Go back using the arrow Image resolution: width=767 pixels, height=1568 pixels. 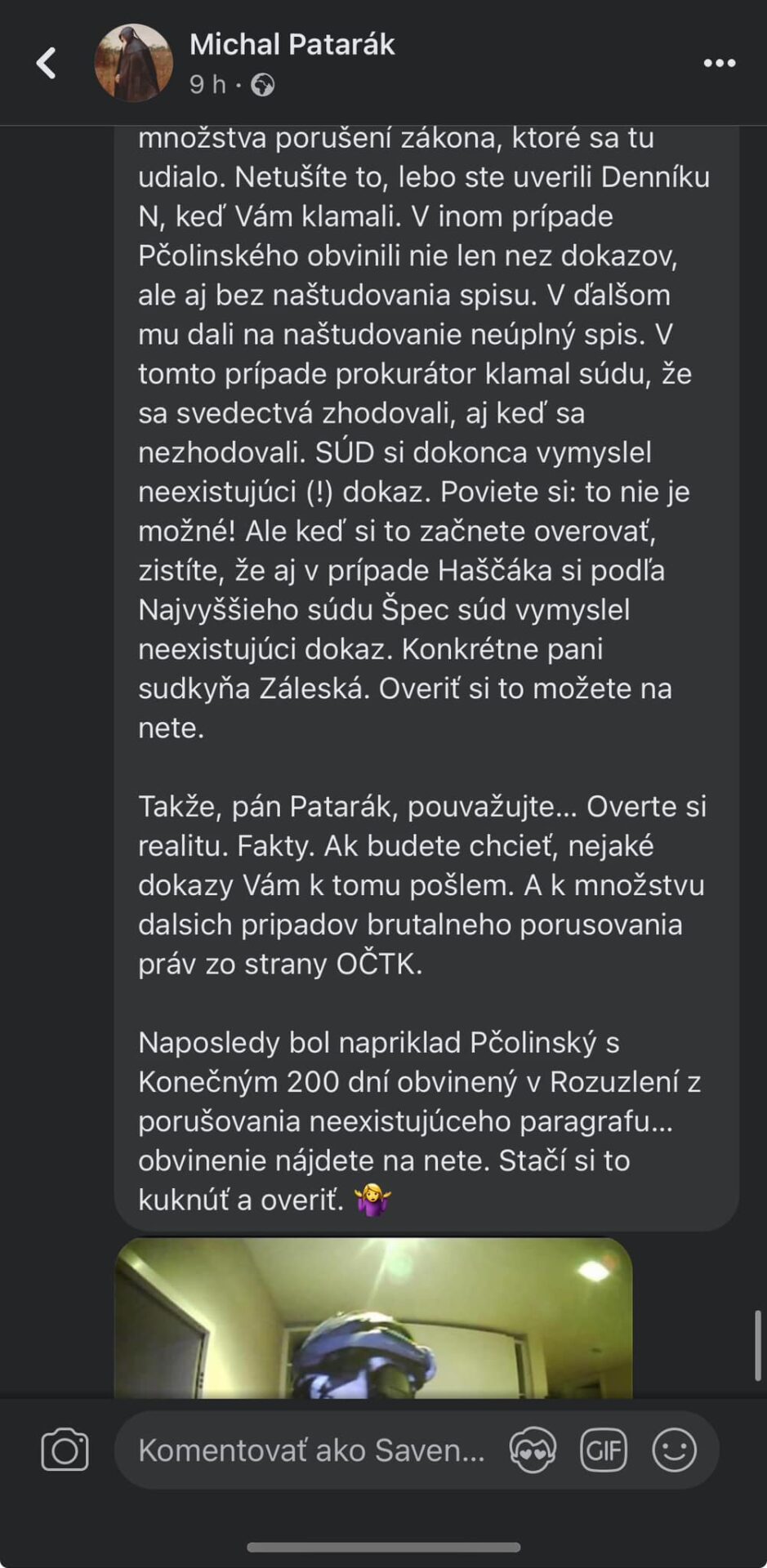(47, 63)
